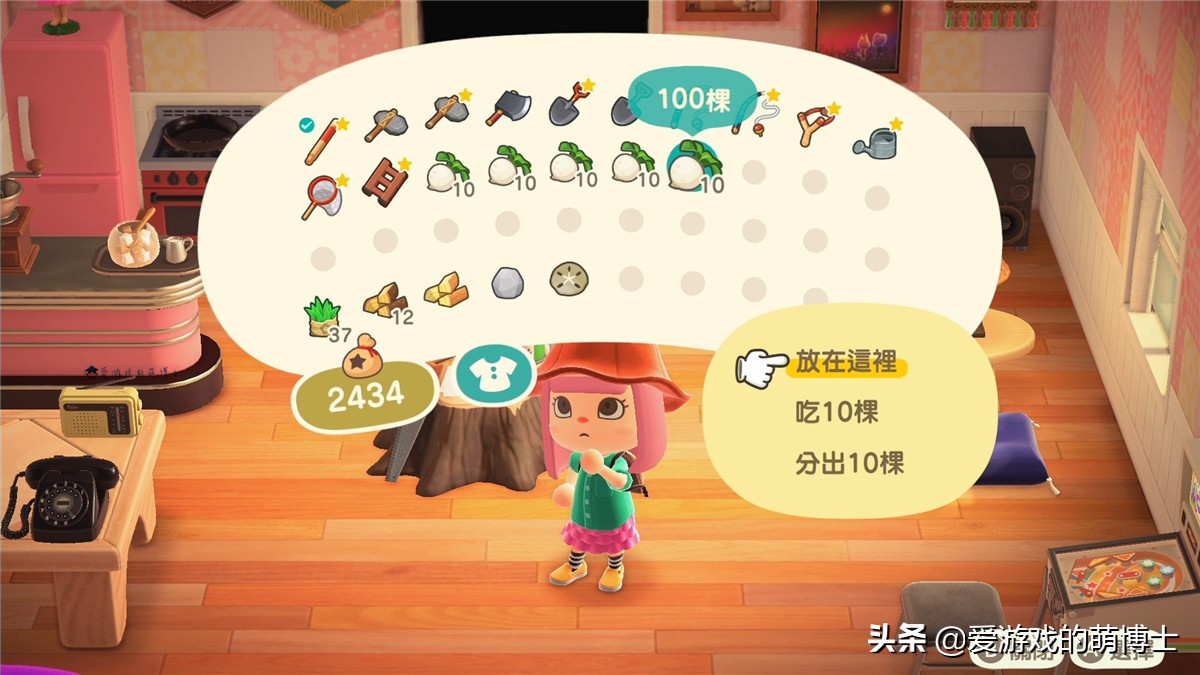Select the weeds stack of 37

pos(322,317)
